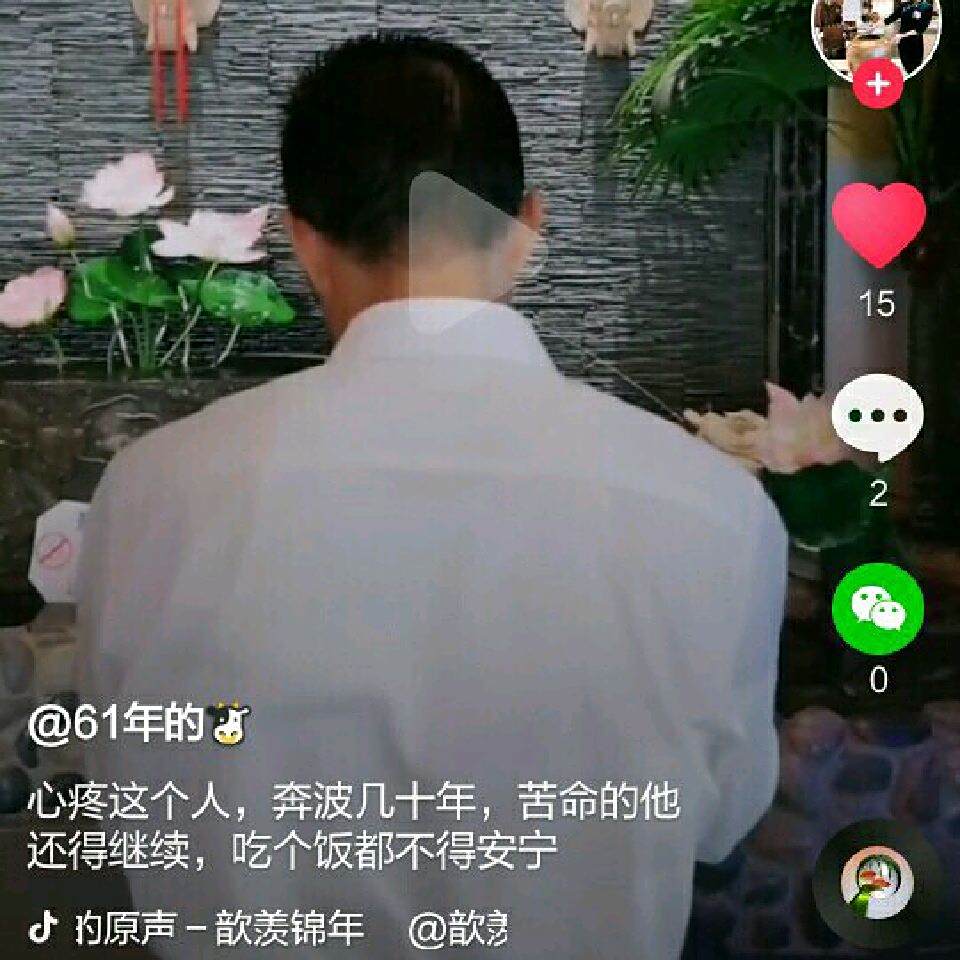960x960 pixels.
Task: View the @61年的 user profile
Action: 138,724
